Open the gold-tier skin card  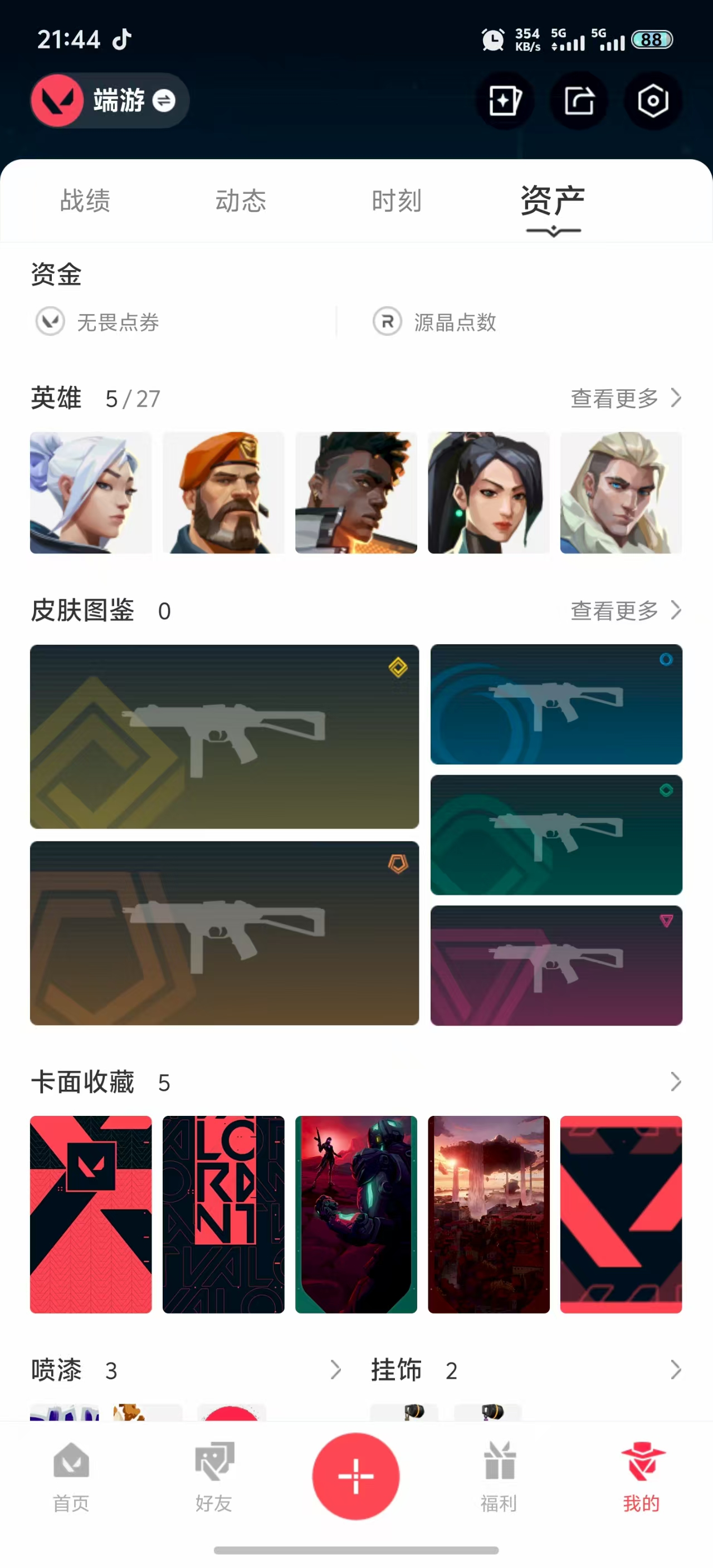(224, 737)
